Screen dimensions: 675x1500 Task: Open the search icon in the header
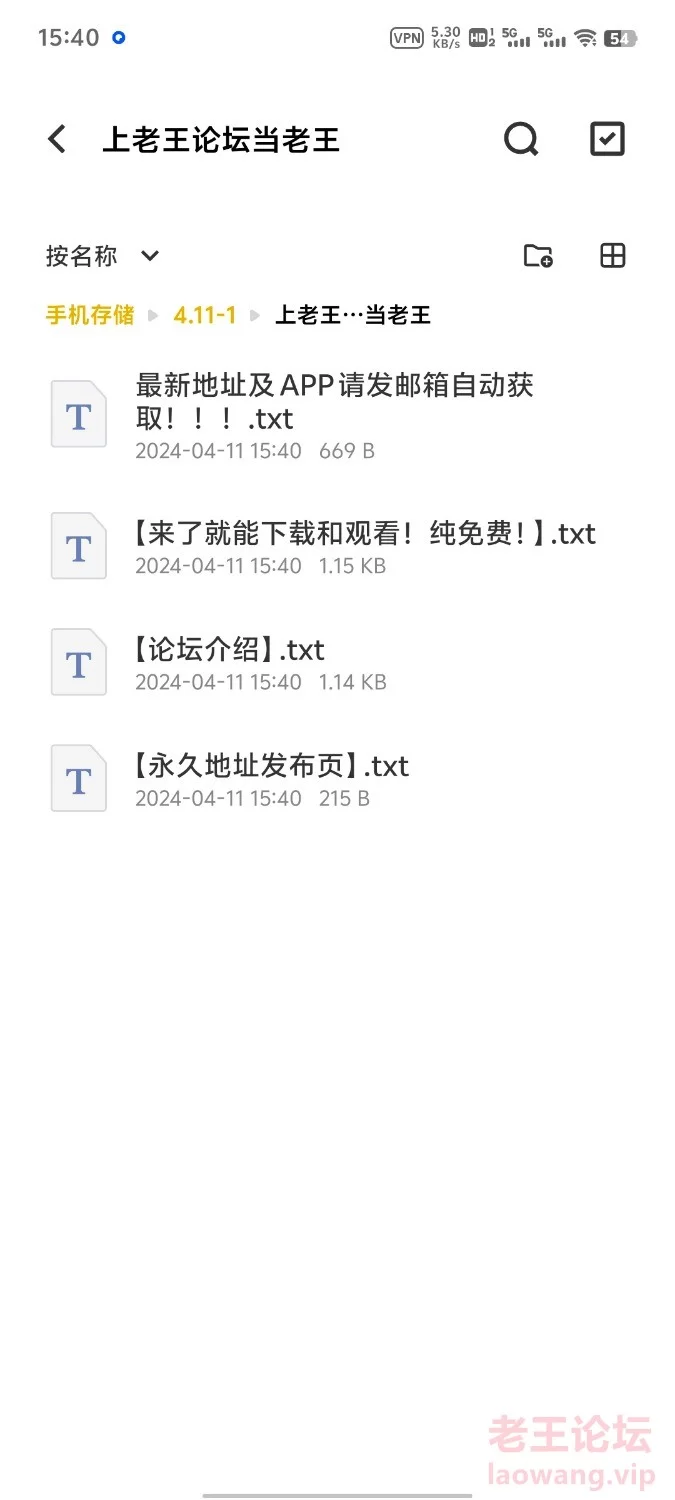[x=520, y=139]
